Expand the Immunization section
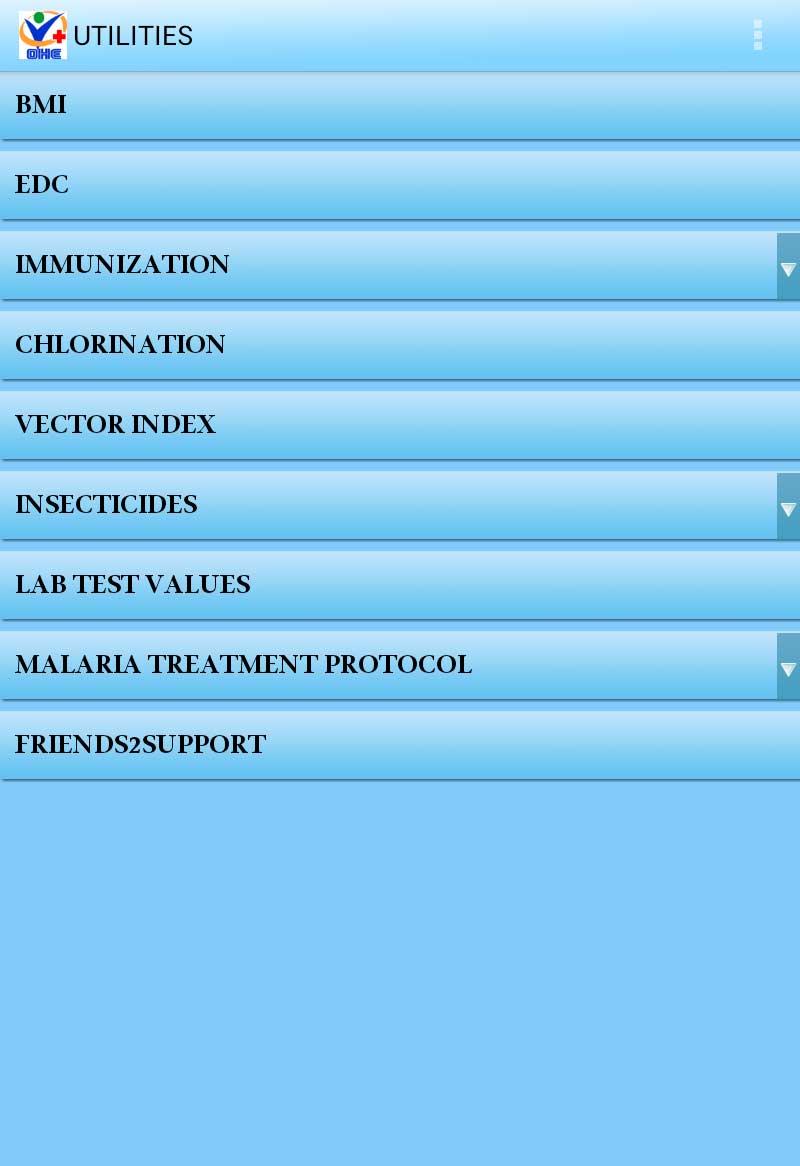 pos(787,266)
